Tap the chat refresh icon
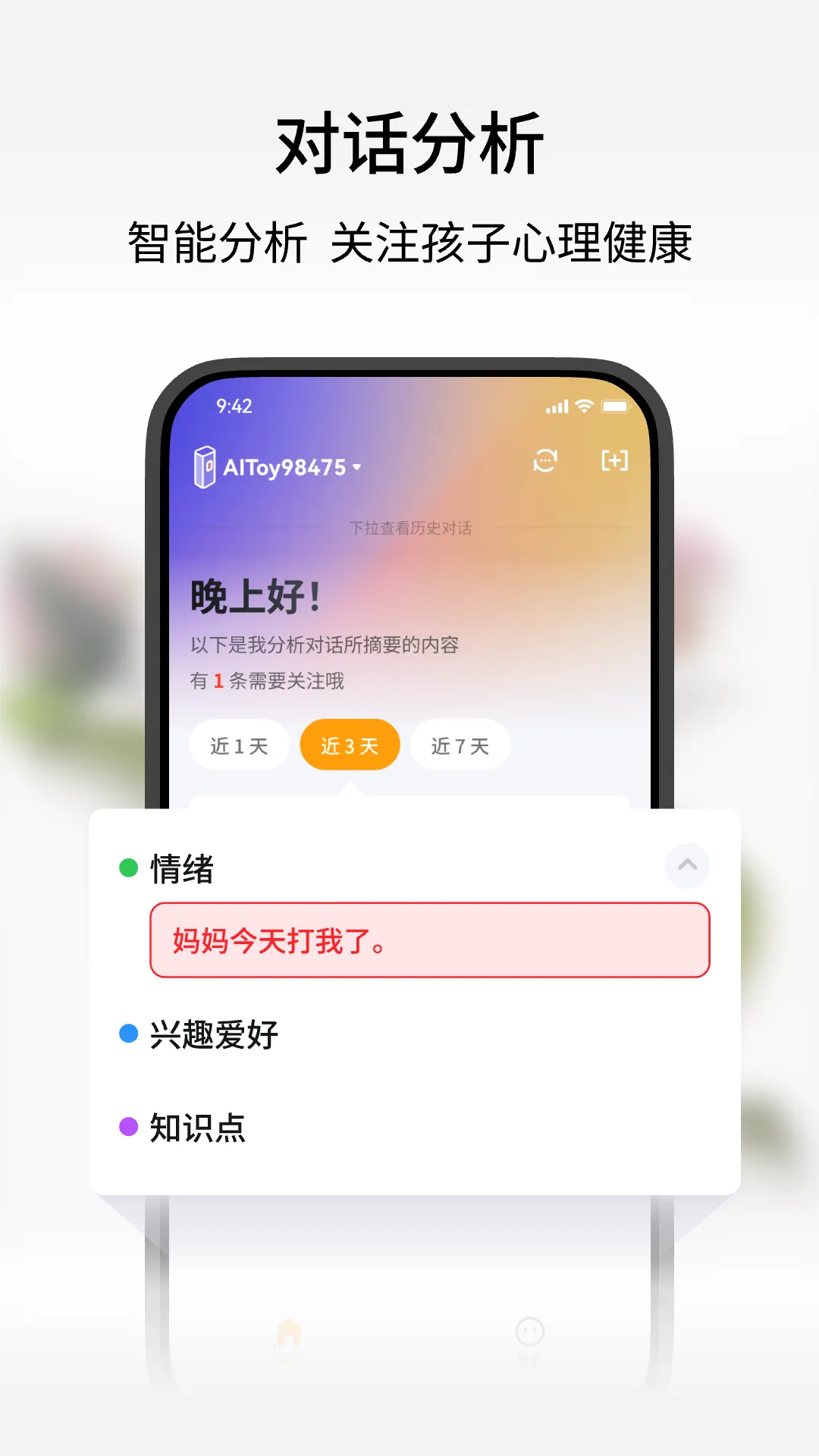The image size is (819, 1456). [545, 461]
